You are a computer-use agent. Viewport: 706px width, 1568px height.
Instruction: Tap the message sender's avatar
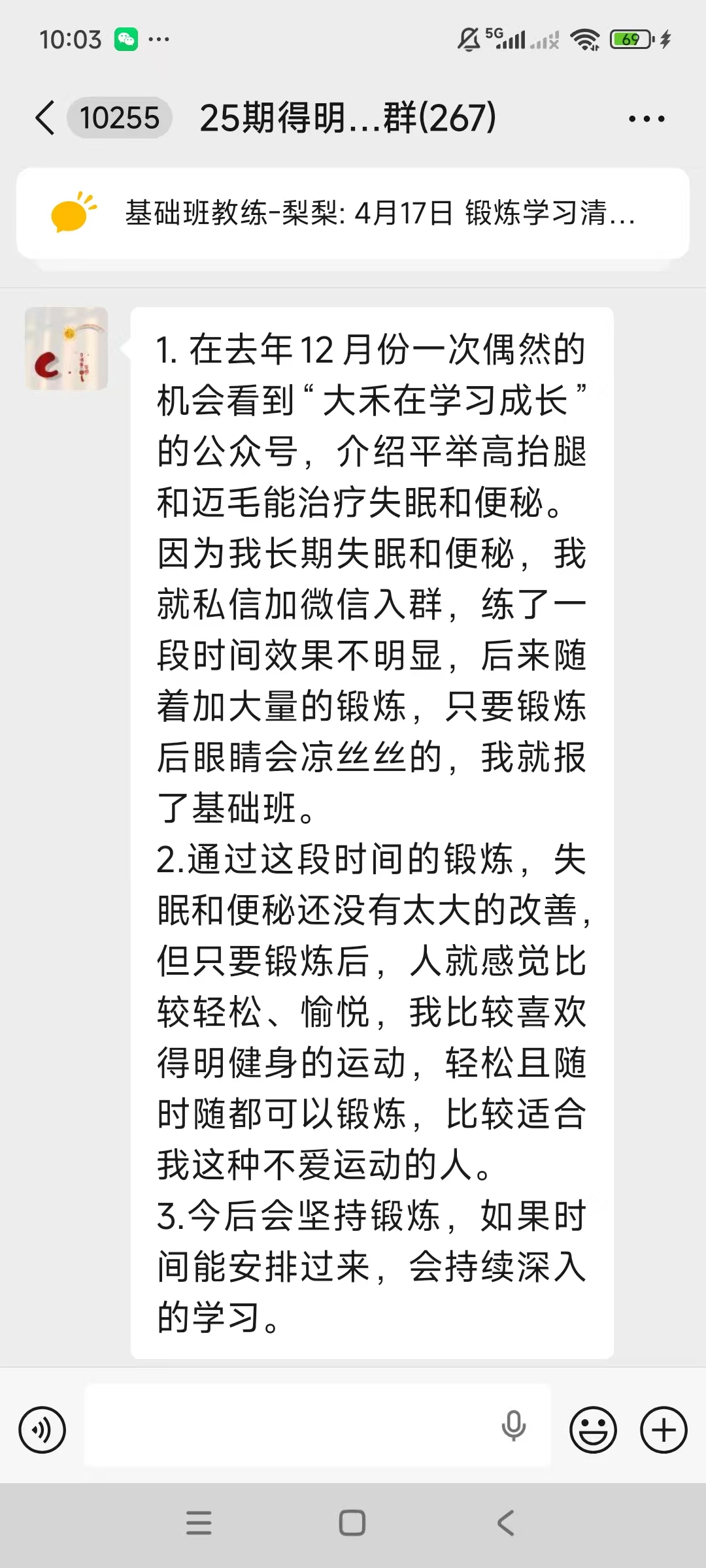pos(66,349)
